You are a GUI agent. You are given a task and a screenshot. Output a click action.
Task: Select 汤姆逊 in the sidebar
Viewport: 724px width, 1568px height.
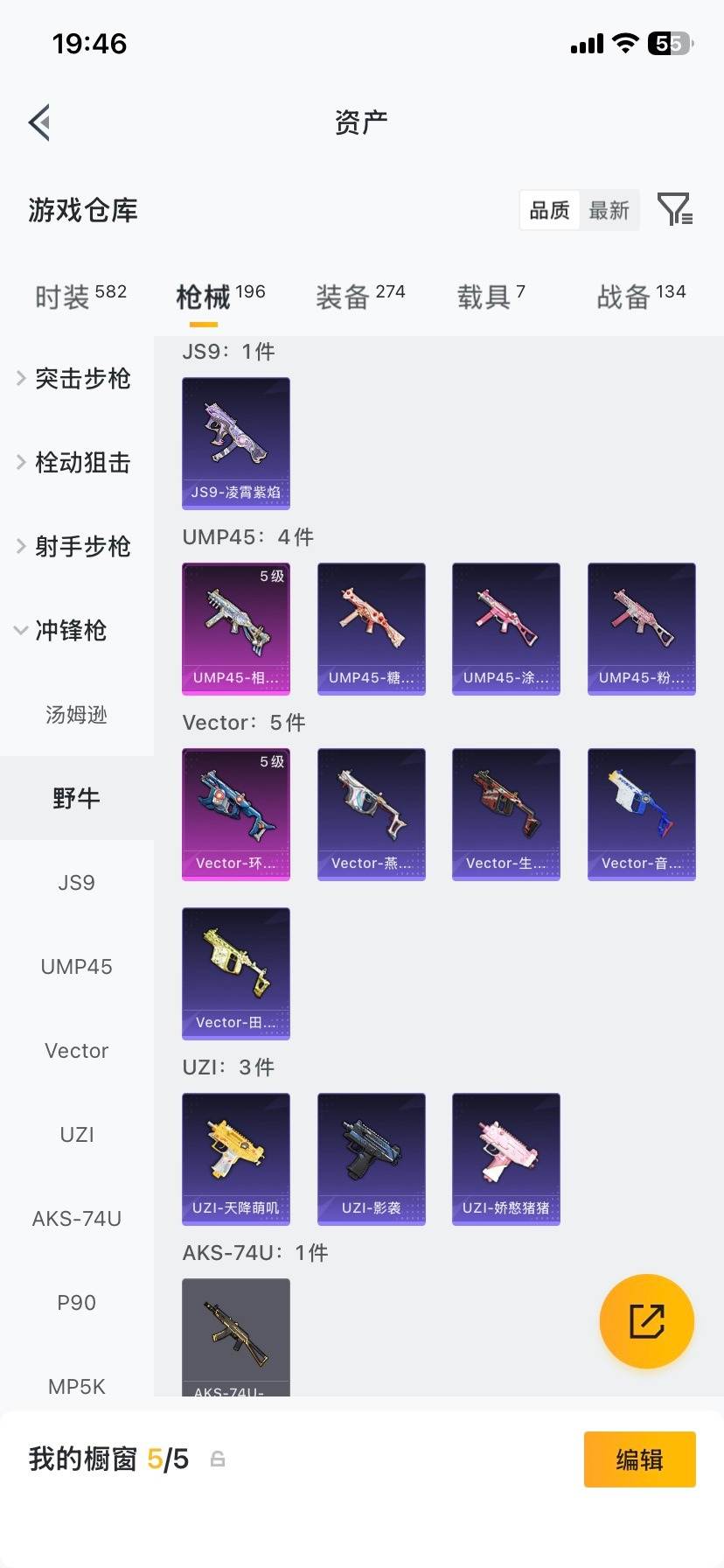[x=77, y=714]
